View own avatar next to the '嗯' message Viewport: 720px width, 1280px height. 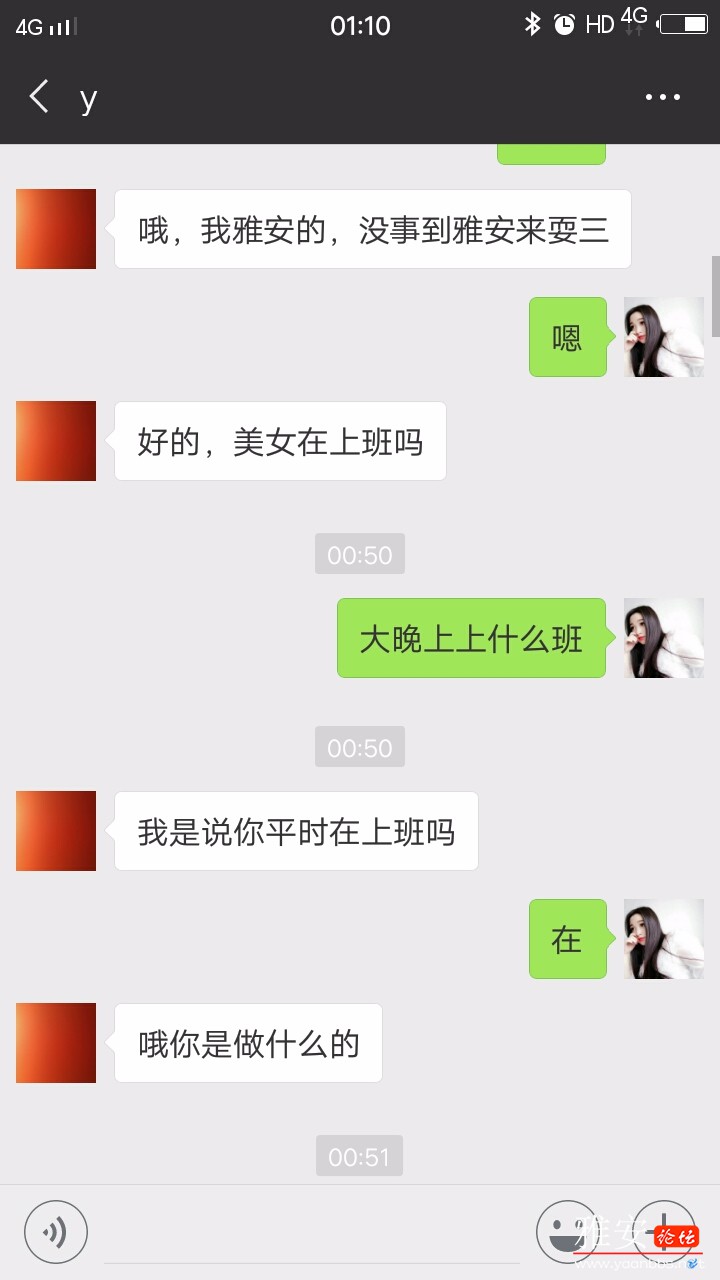(664, 337)
